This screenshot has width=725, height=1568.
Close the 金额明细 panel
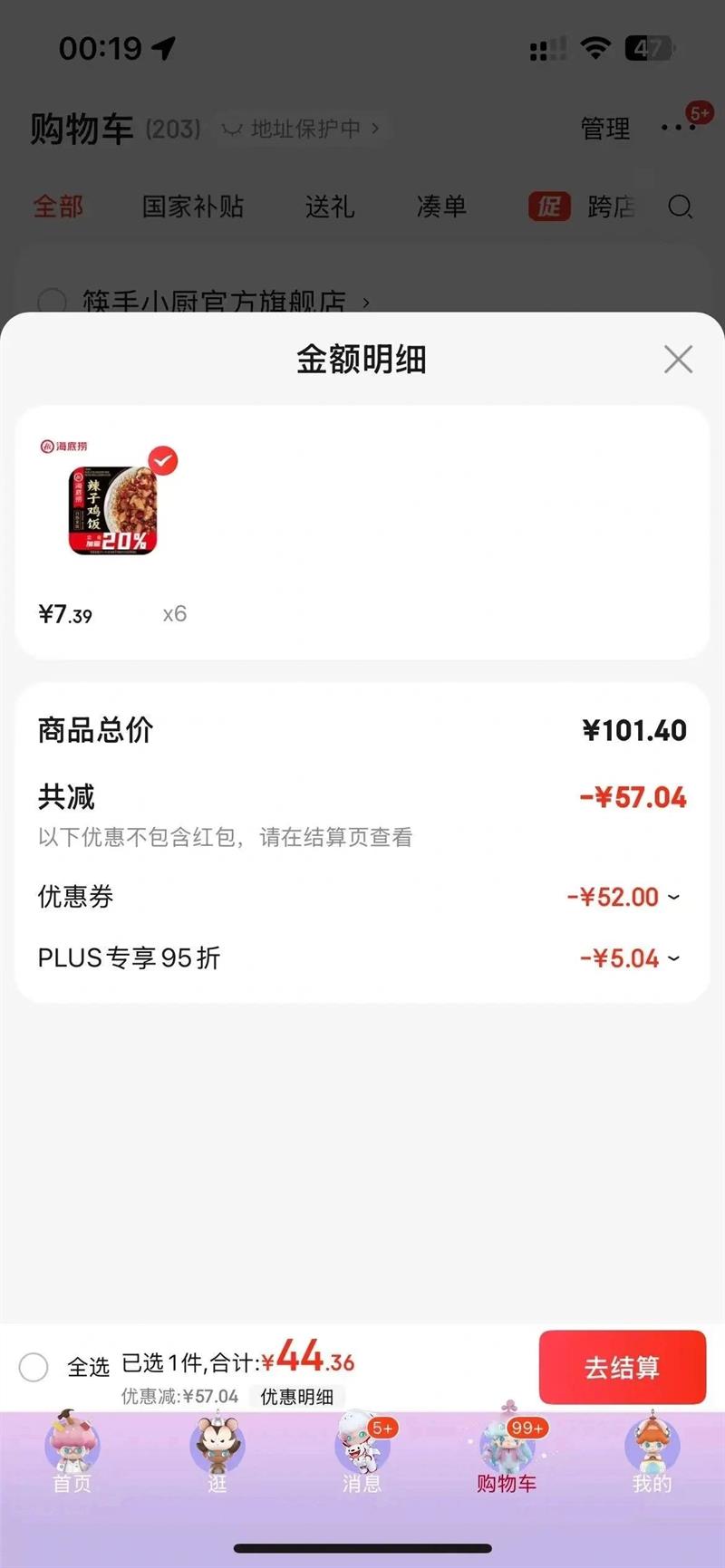tap(678, 360)
